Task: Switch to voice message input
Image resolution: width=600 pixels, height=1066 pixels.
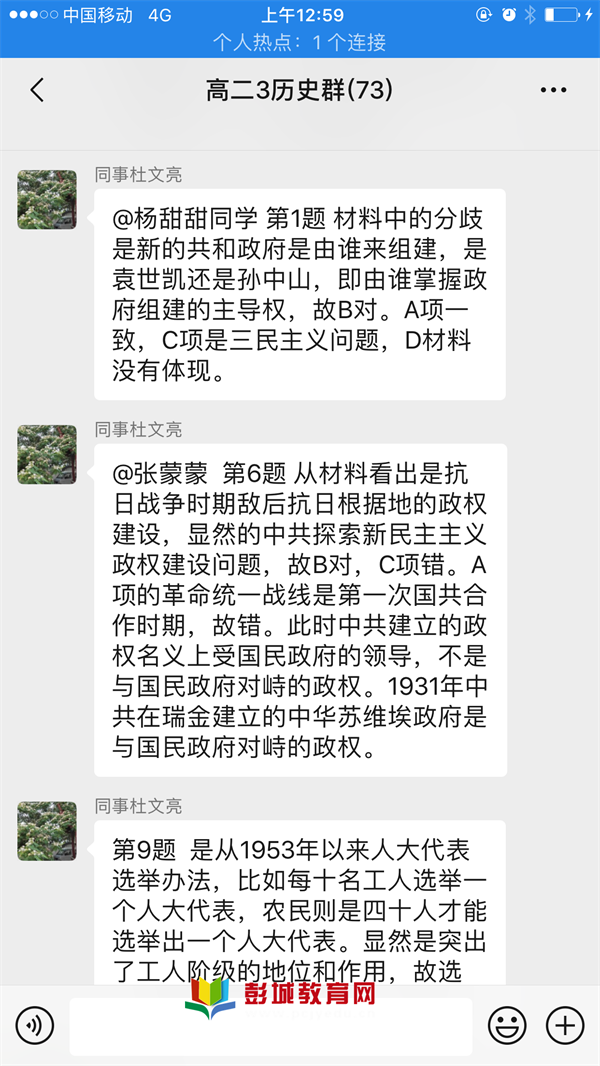Action: click(35, 1025)
